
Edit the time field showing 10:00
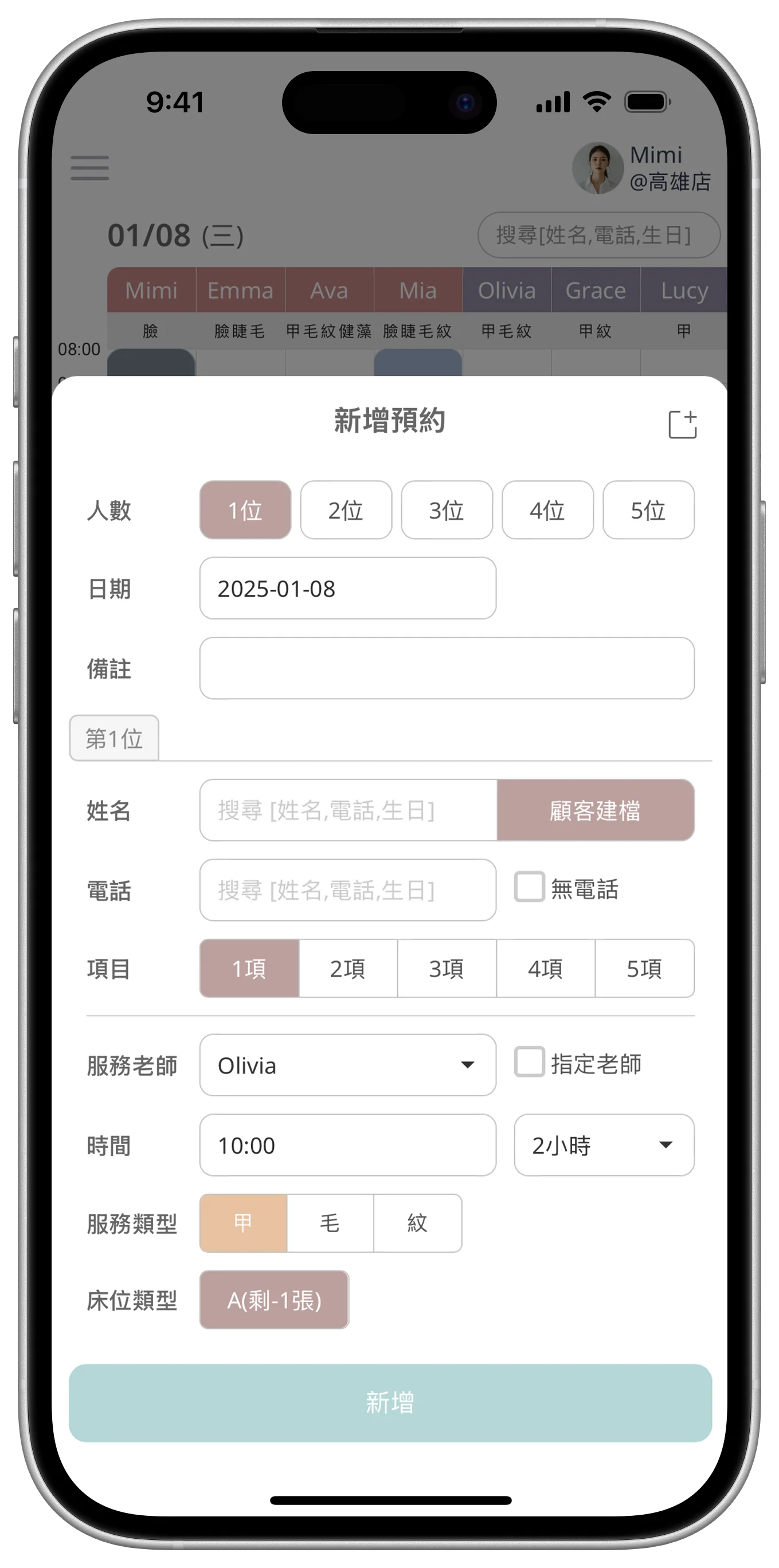(347, 1145)
